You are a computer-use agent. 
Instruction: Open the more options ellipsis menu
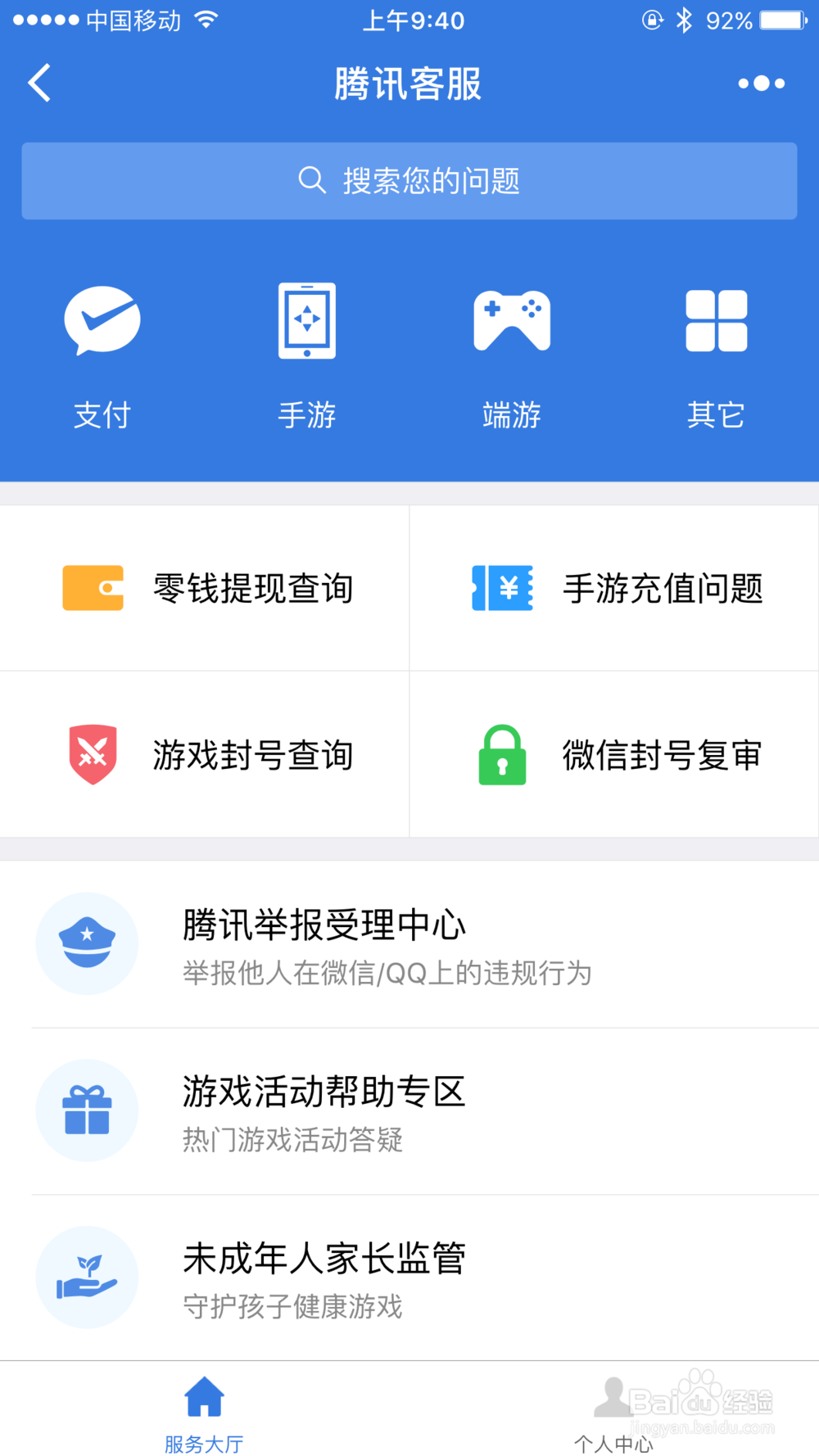click(758, 82)
